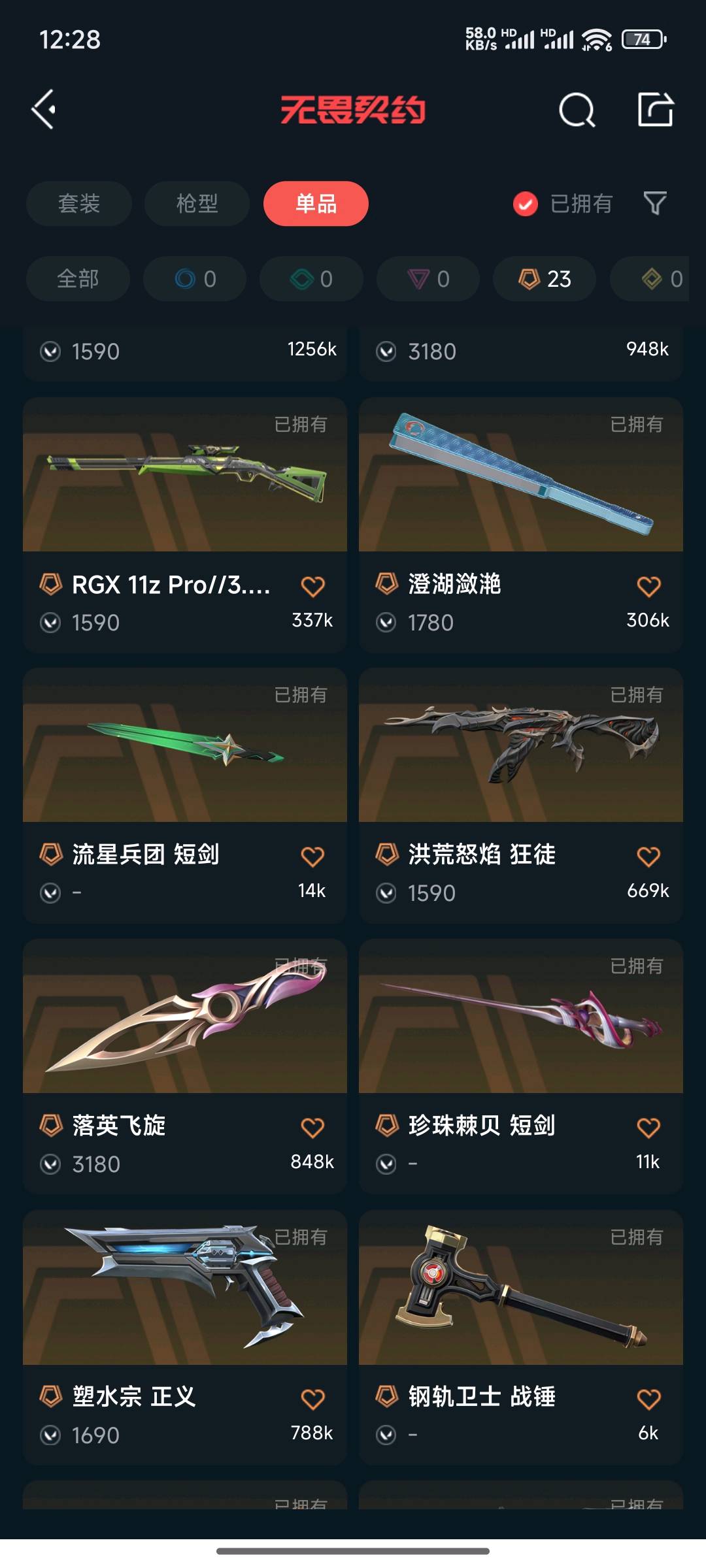Select the 全部 rarity chip
The height and width of the screenshot is (1568, 706).
pyautogui.click(x=78, y=279)
